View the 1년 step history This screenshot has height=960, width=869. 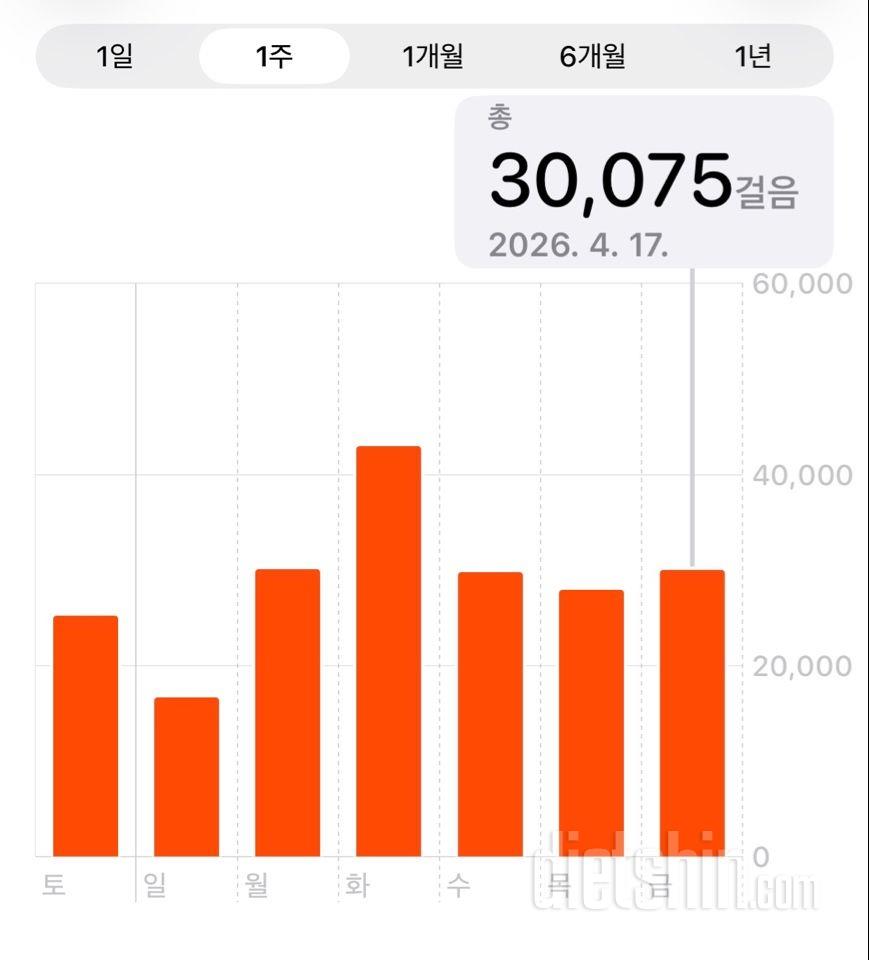tap(752, 57)
